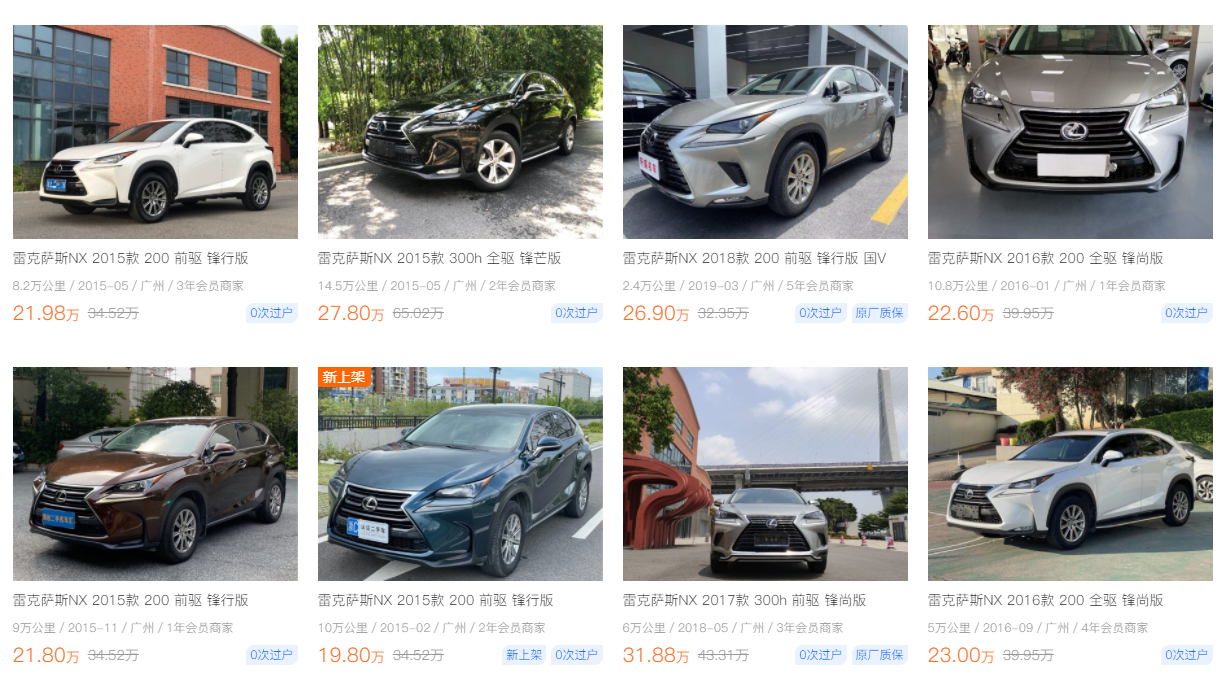Tap the brown Lexus NX priced 21.80万
The image size is (1231, 694).
155,474
